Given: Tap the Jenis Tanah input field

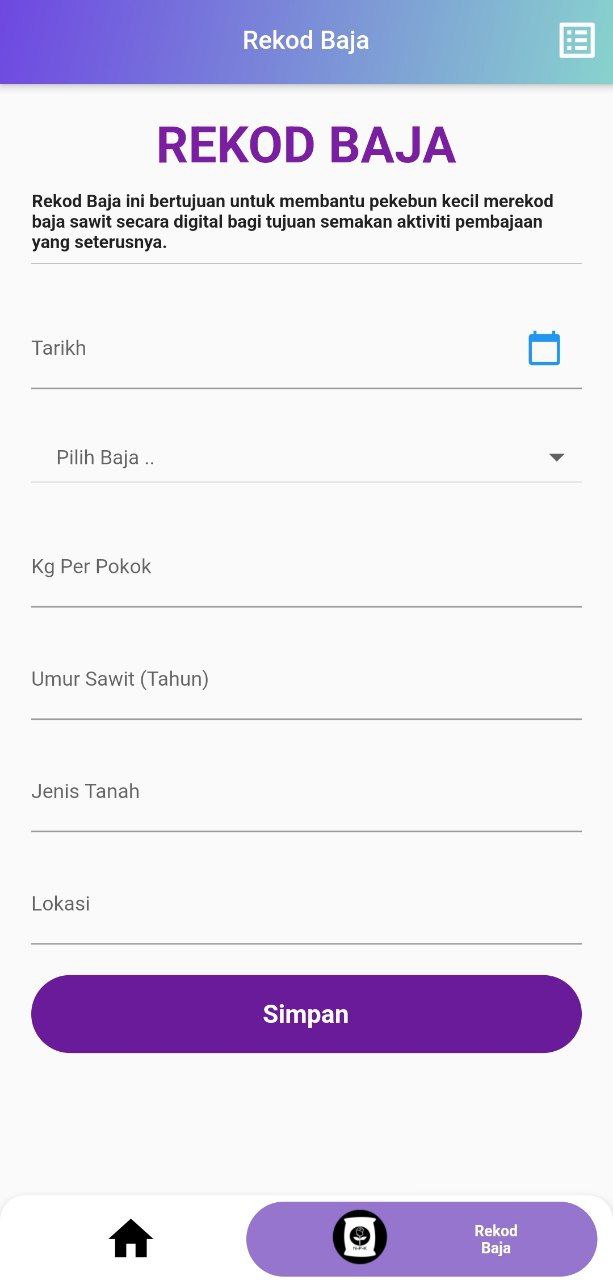Looking at the screenshot, I should pos(306,792).
